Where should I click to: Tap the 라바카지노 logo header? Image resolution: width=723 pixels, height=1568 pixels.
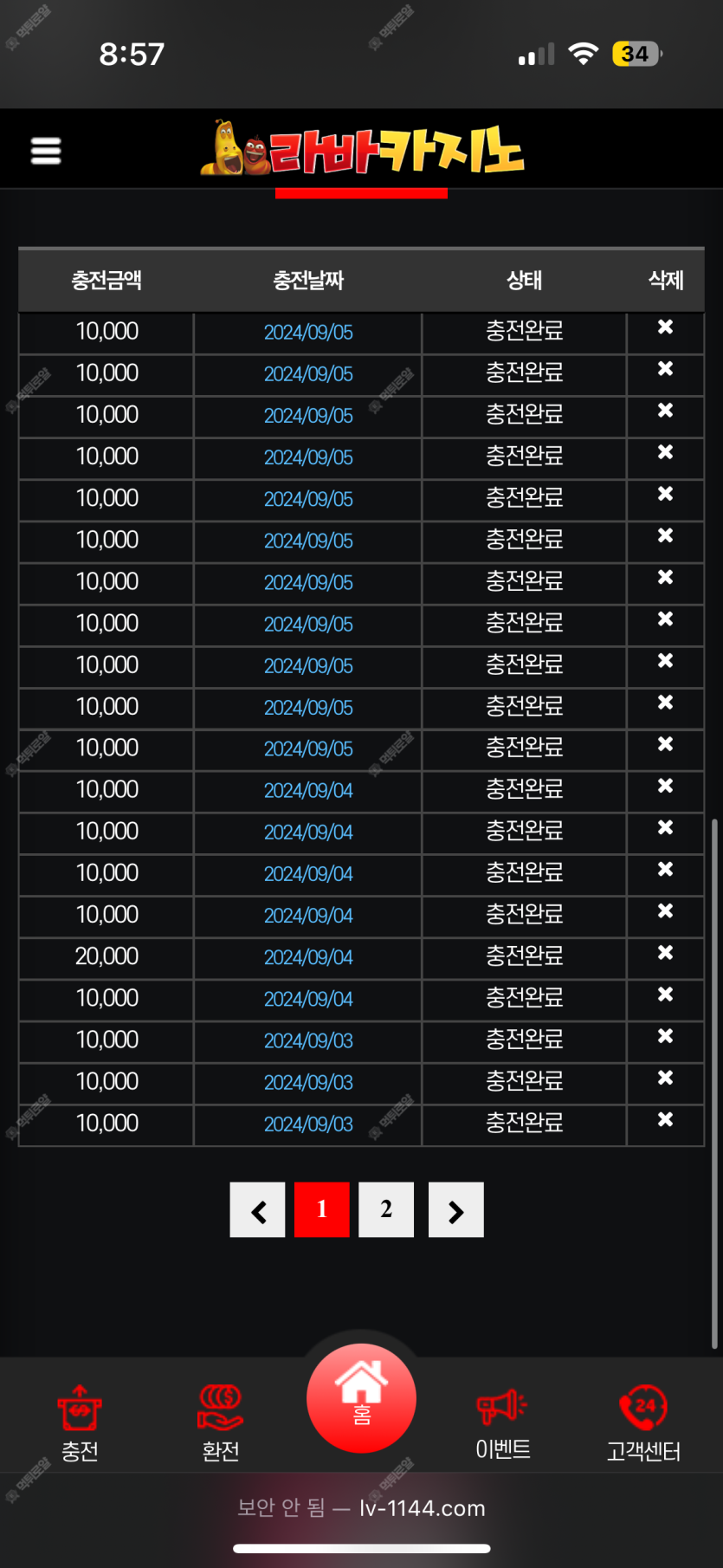362,149
